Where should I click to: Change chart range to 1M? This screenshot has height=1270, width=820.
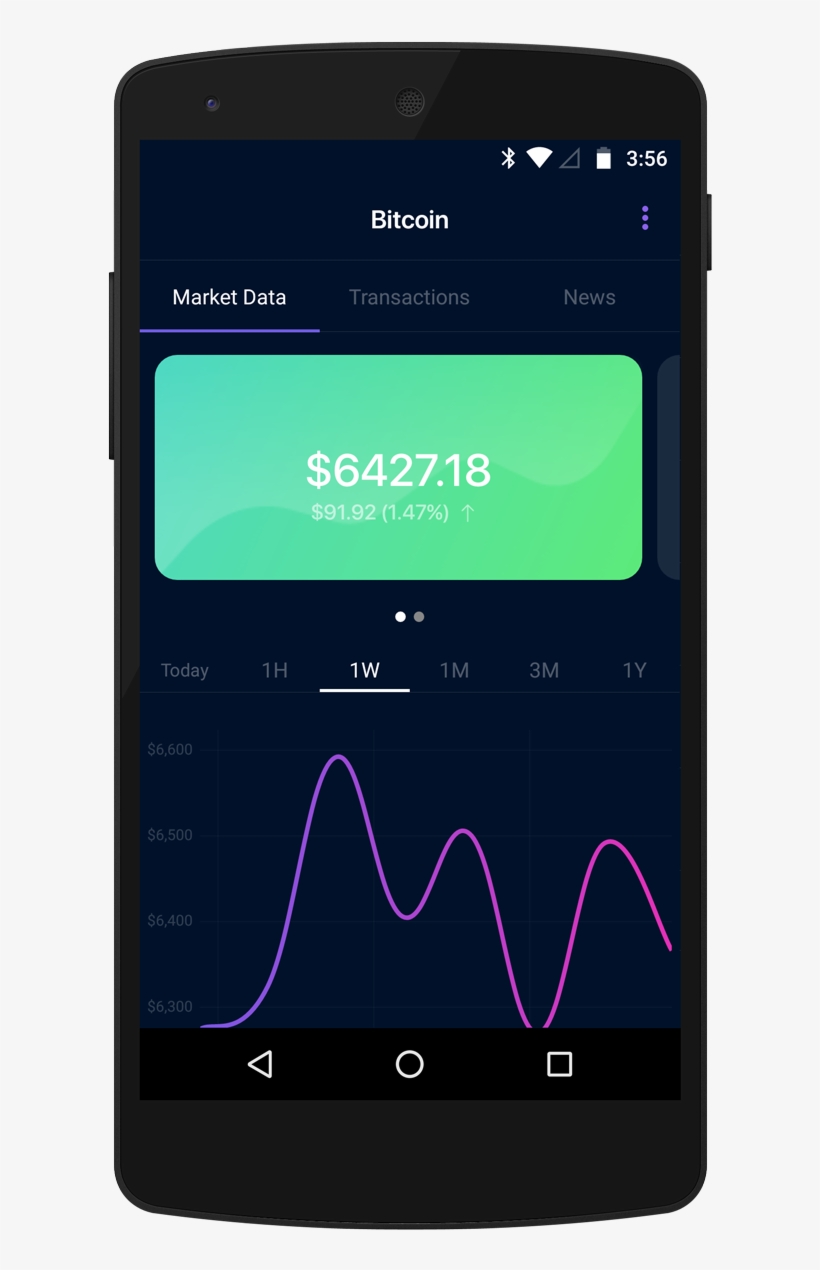coord(454,670)
